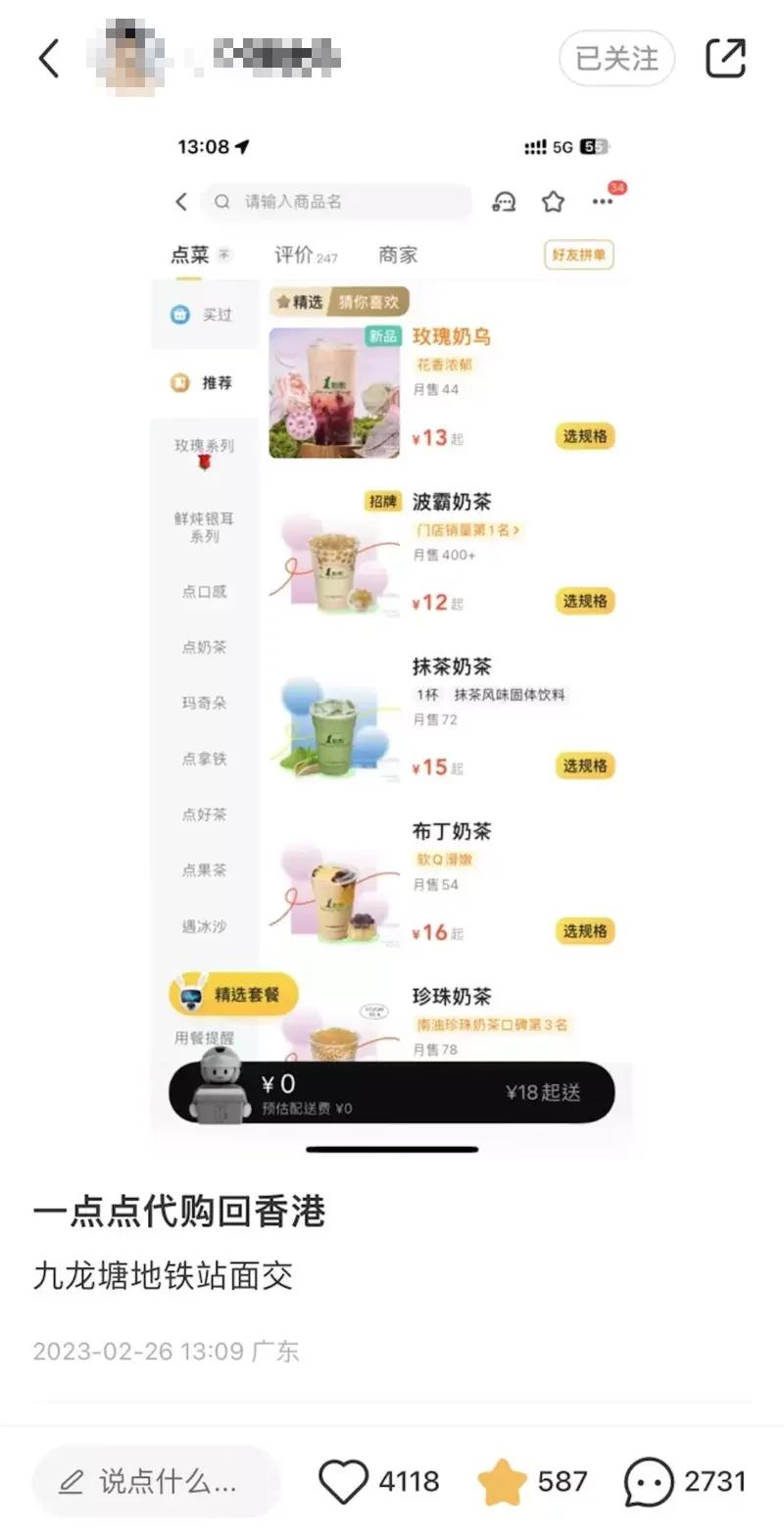Tap the star collect icon showing 587
The width and height of the screenshot is (784, 1534).
click(x=503, y=1483)
